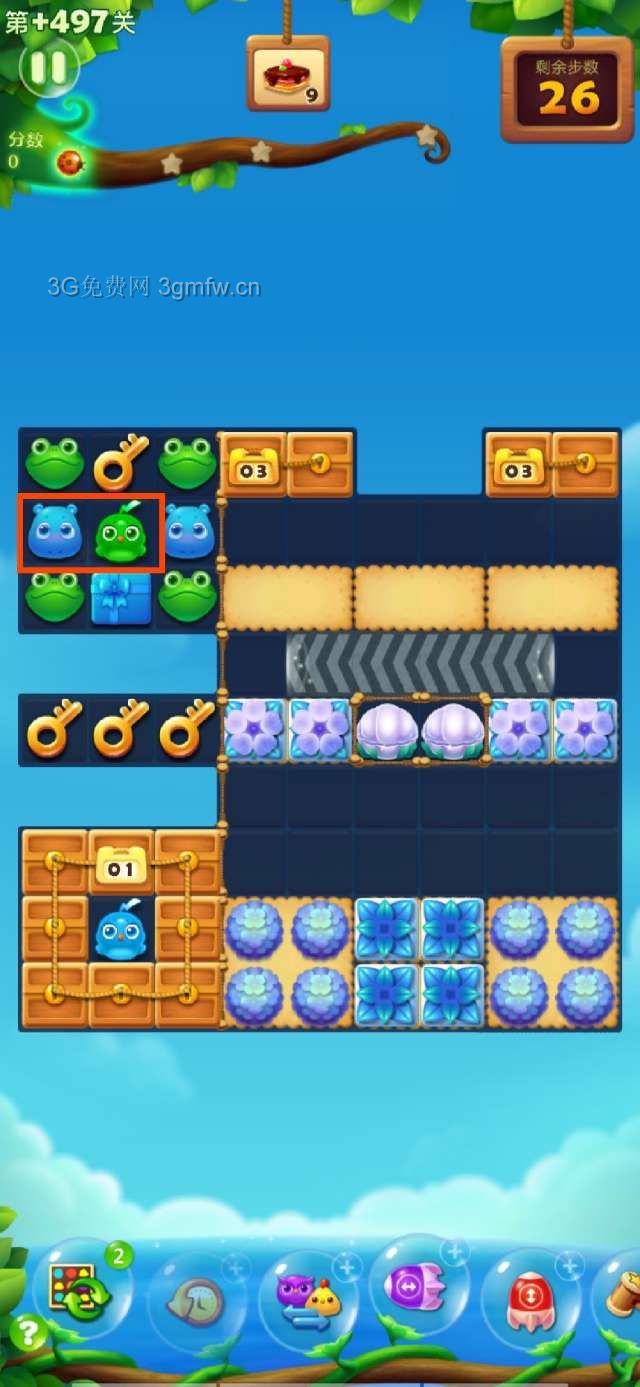
Task: Select the green bird tile
Action: click(x=122, y=533)
